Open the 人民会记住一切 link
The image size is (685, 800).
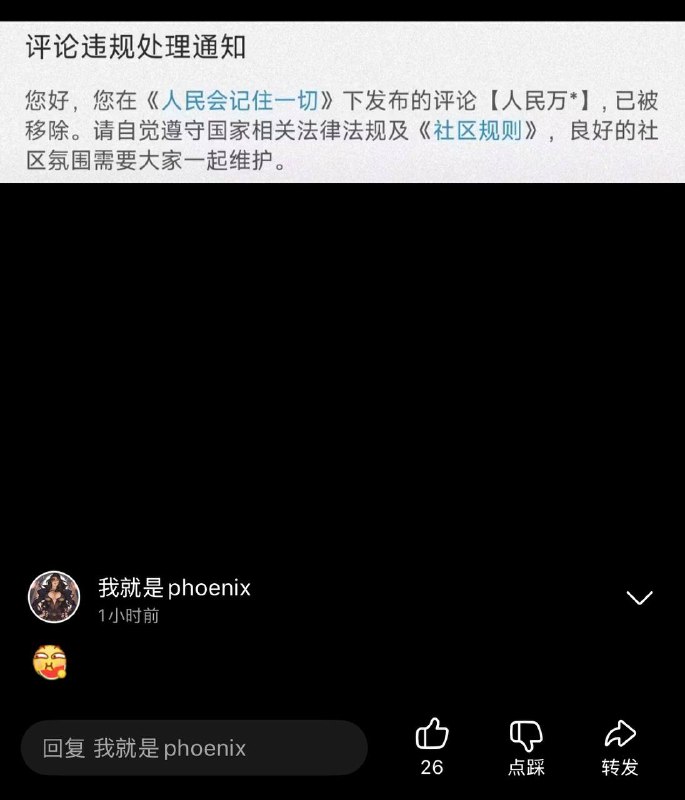click(239, 100)
